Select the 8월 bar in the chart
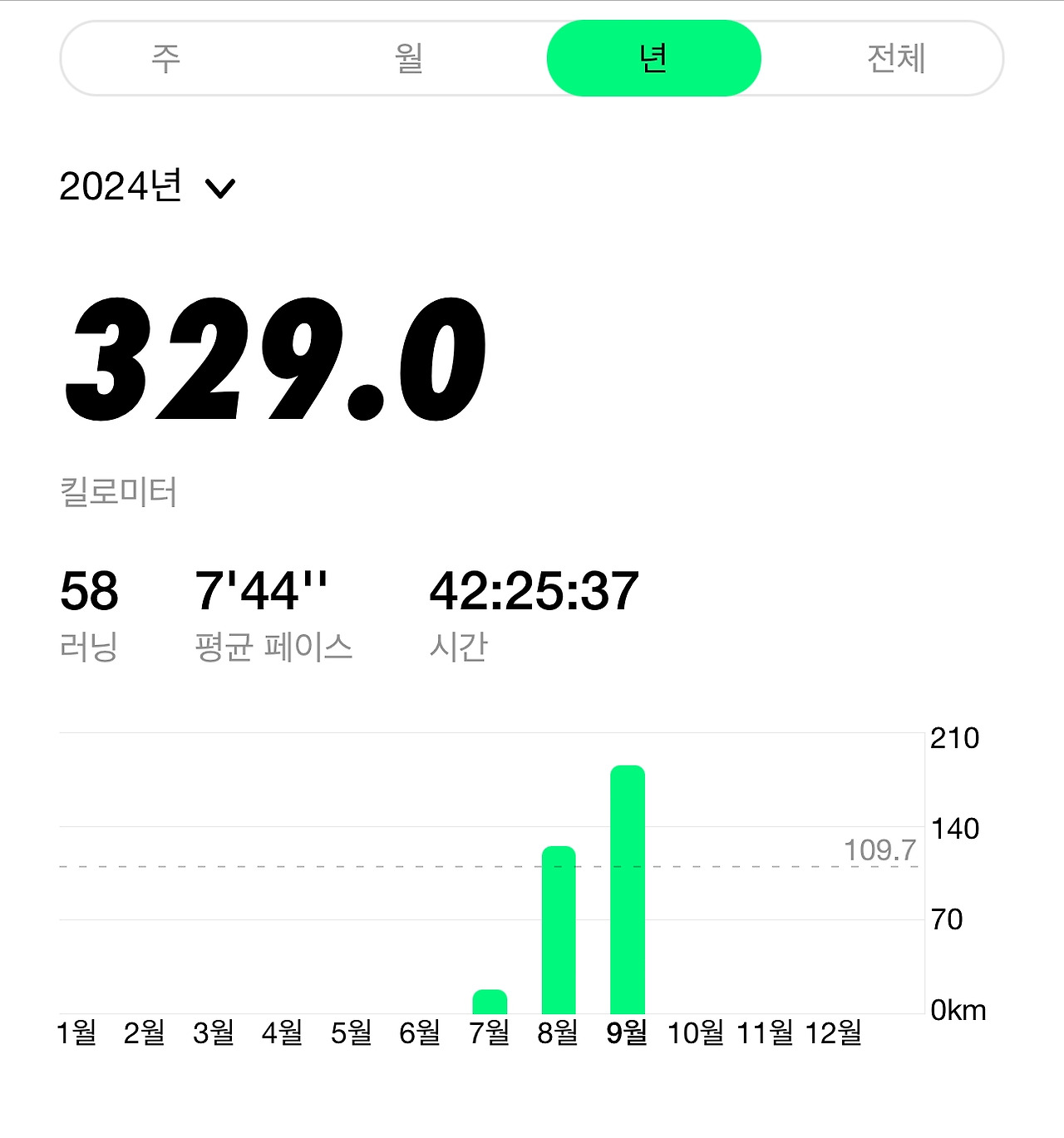 (x=559, y=929)
